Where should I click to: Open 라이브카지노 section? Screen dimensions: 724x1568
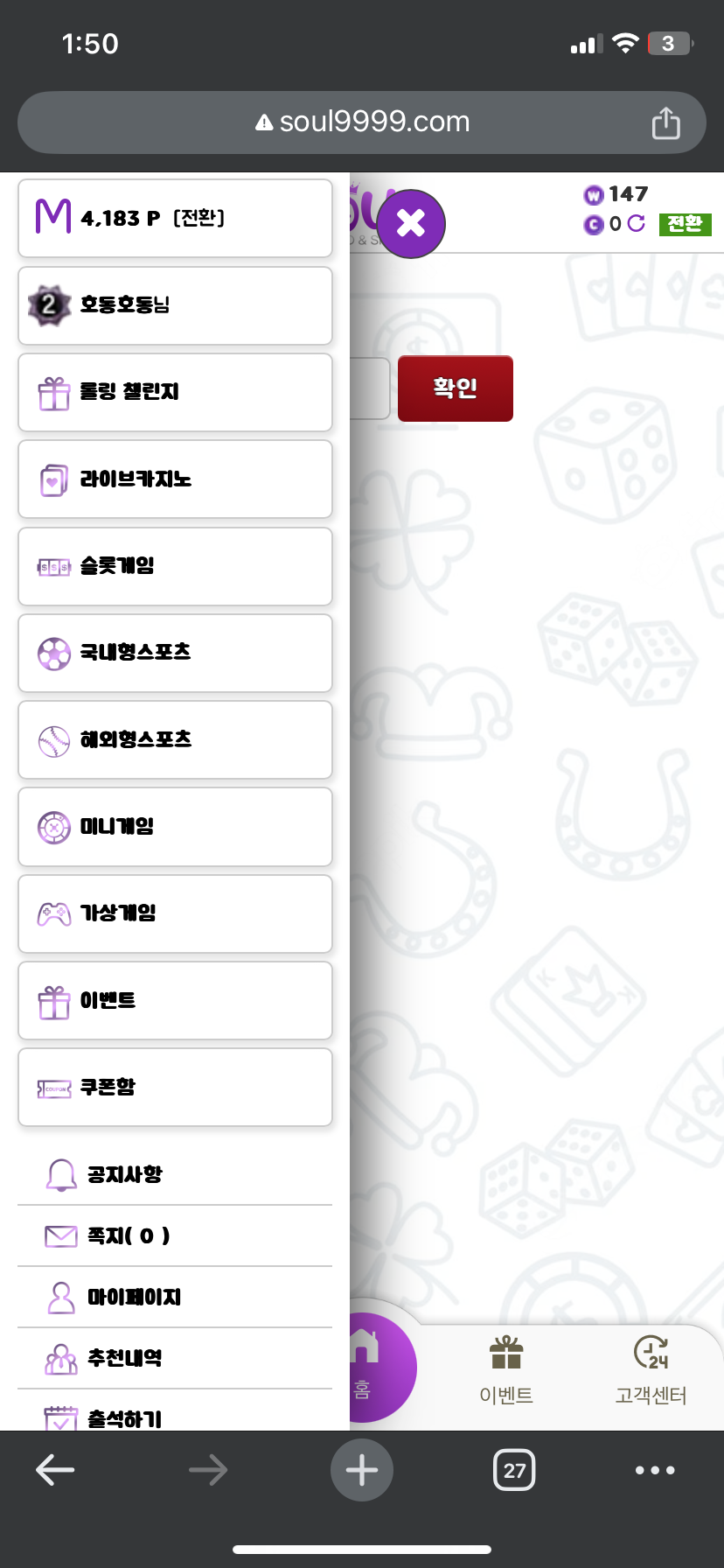click(x=175, y=479)
